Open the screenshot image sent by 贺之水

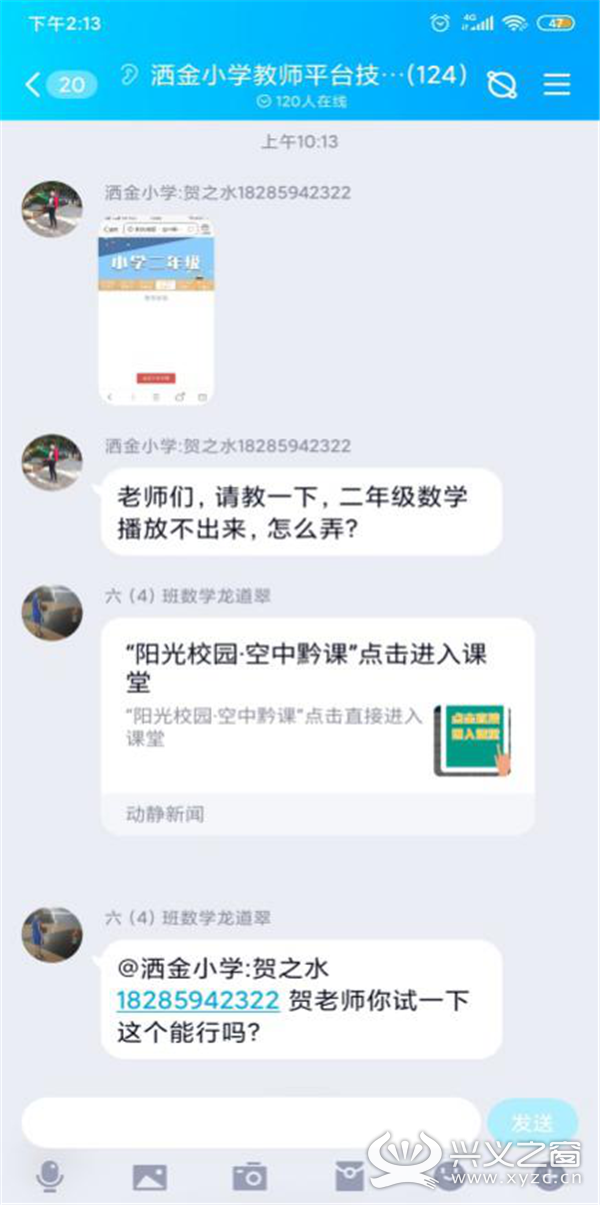coord(156,310)
